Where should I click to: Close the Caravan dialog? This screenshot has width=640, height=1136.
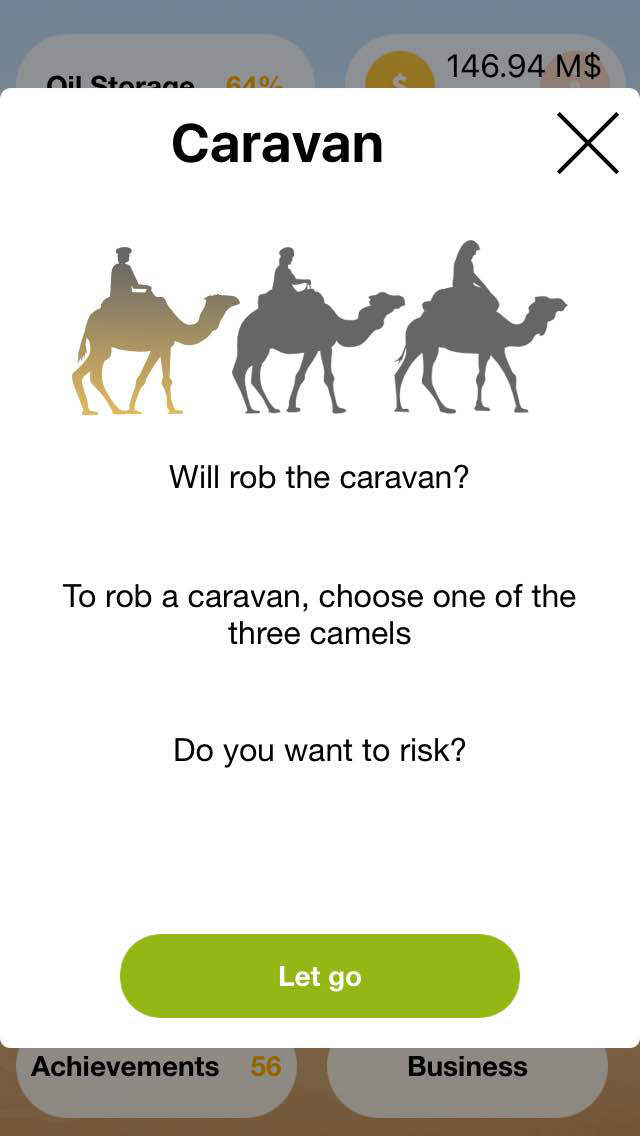[587, 143]
